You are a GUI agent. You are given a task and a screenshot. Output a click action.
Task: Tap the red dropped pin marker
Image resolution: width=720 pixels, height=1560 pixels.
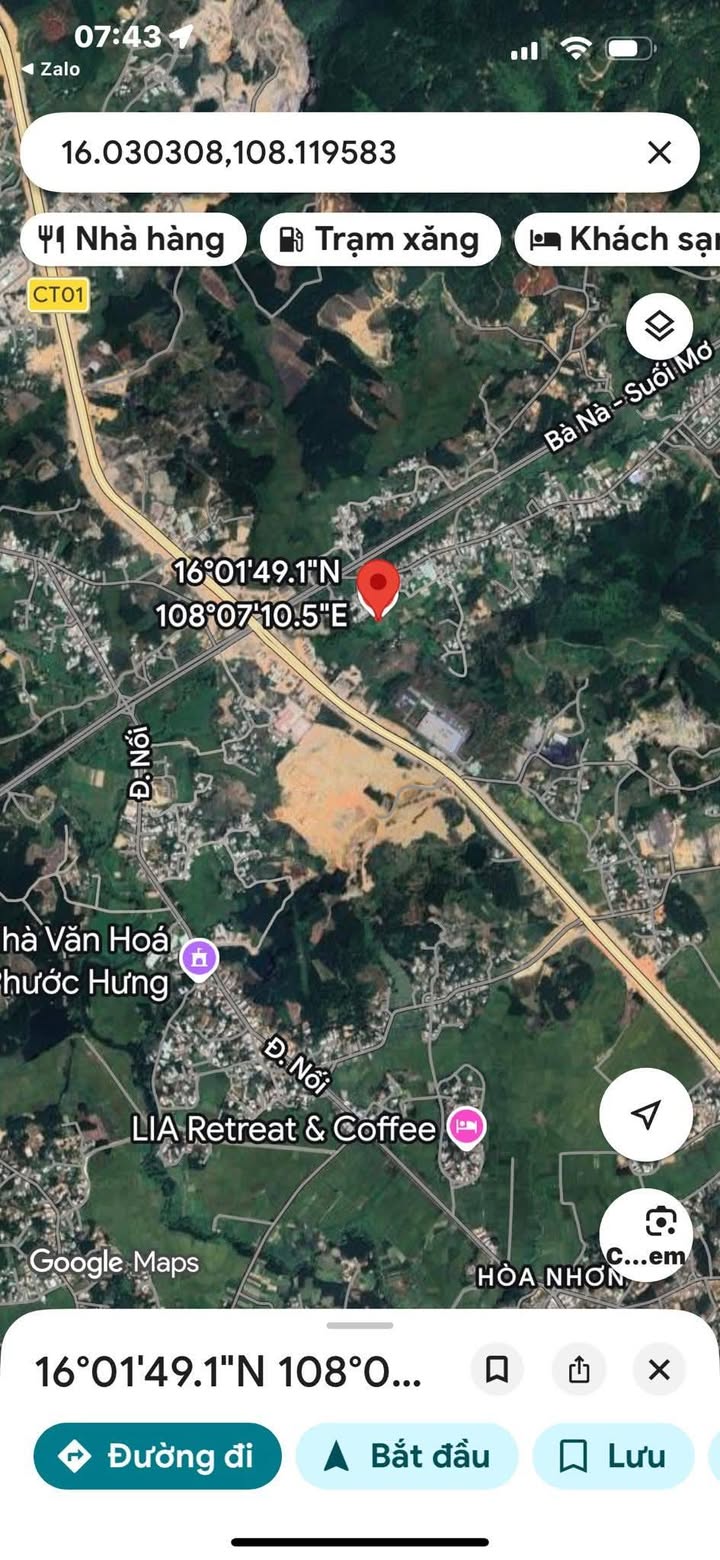[379, 589]
